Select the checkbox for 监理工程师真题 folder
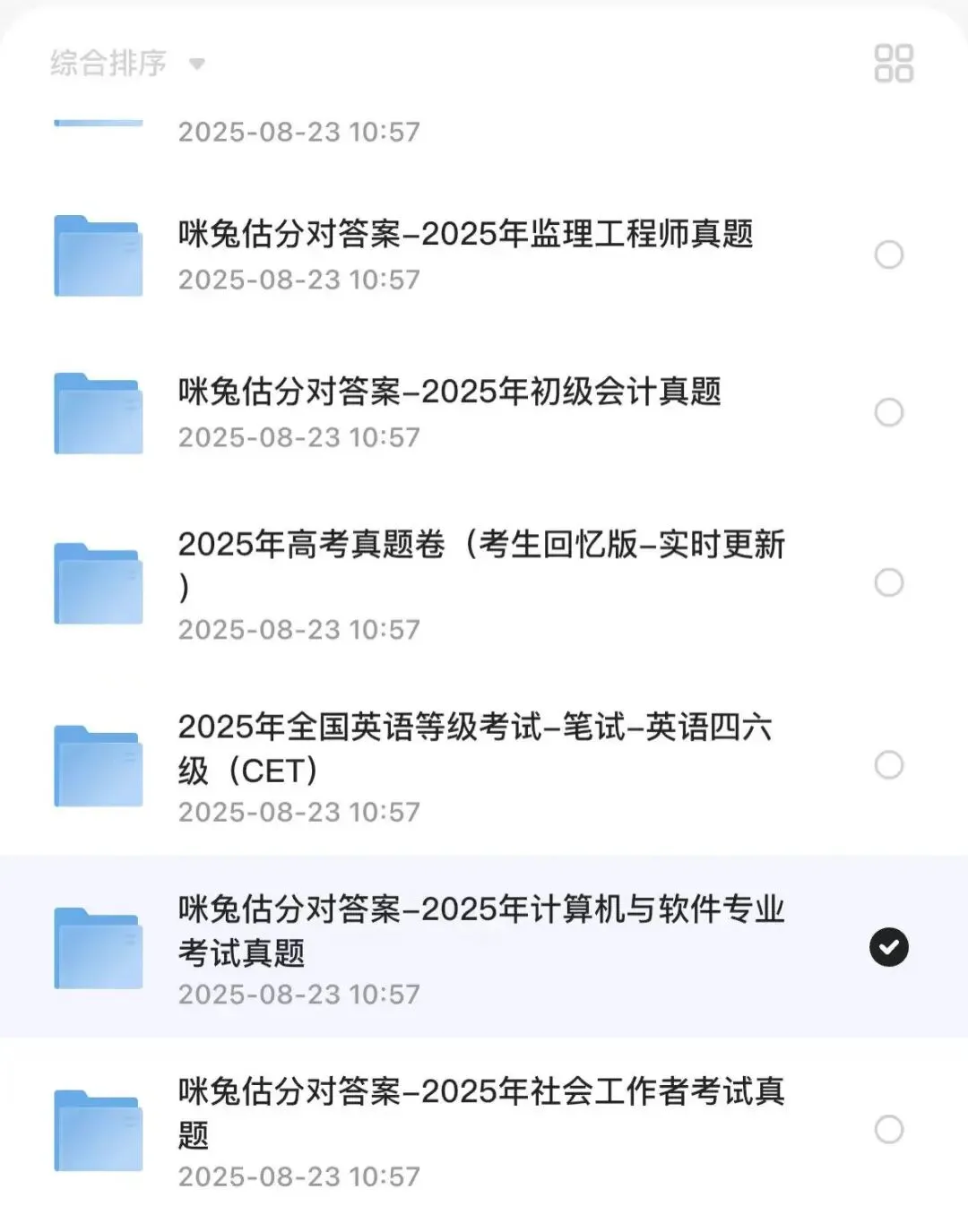Screen dimensions: 968x1232 click(889, 254)
